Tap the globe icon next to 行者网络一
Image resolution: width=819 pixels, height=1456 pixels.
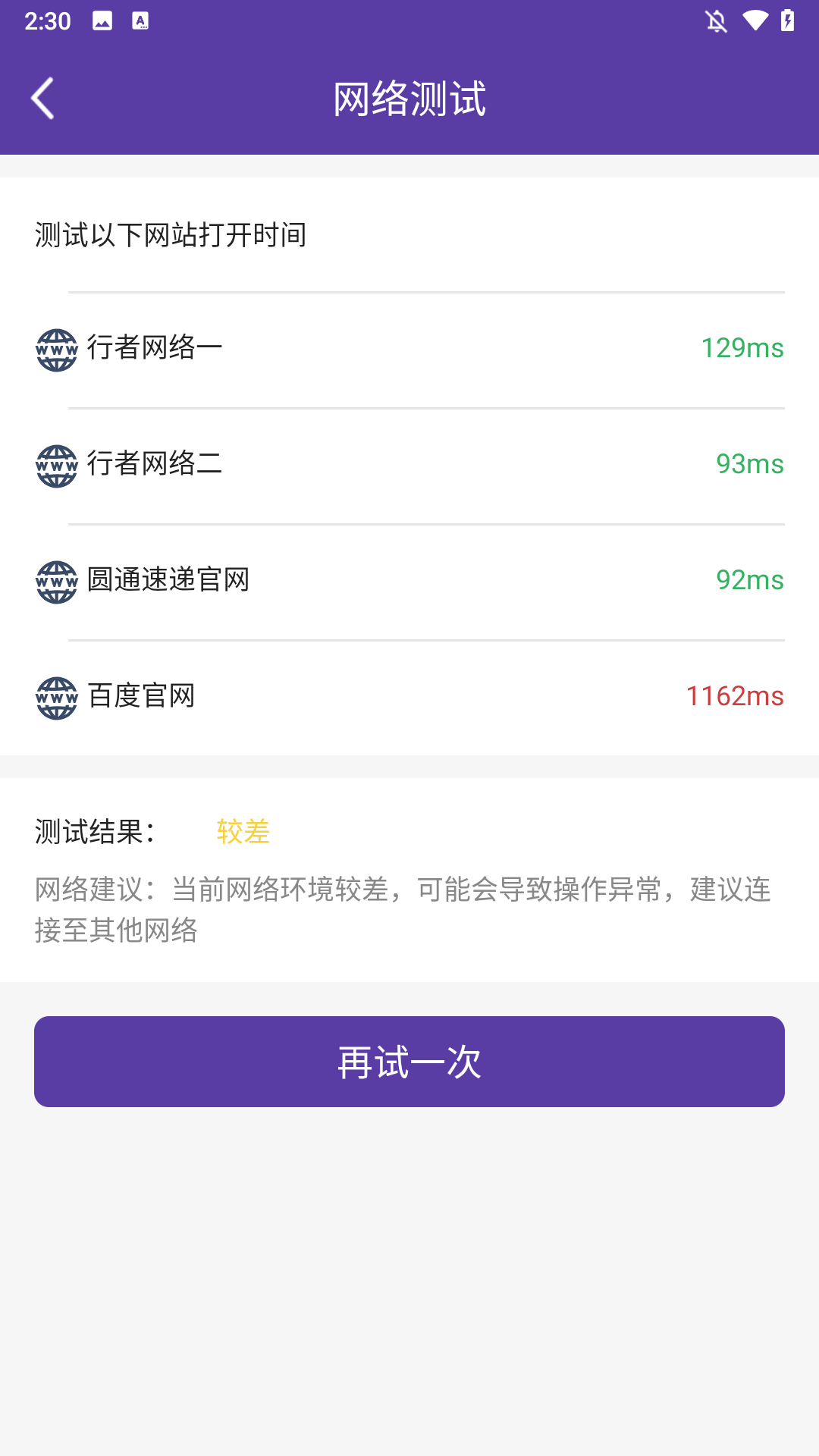coord(56,350)
